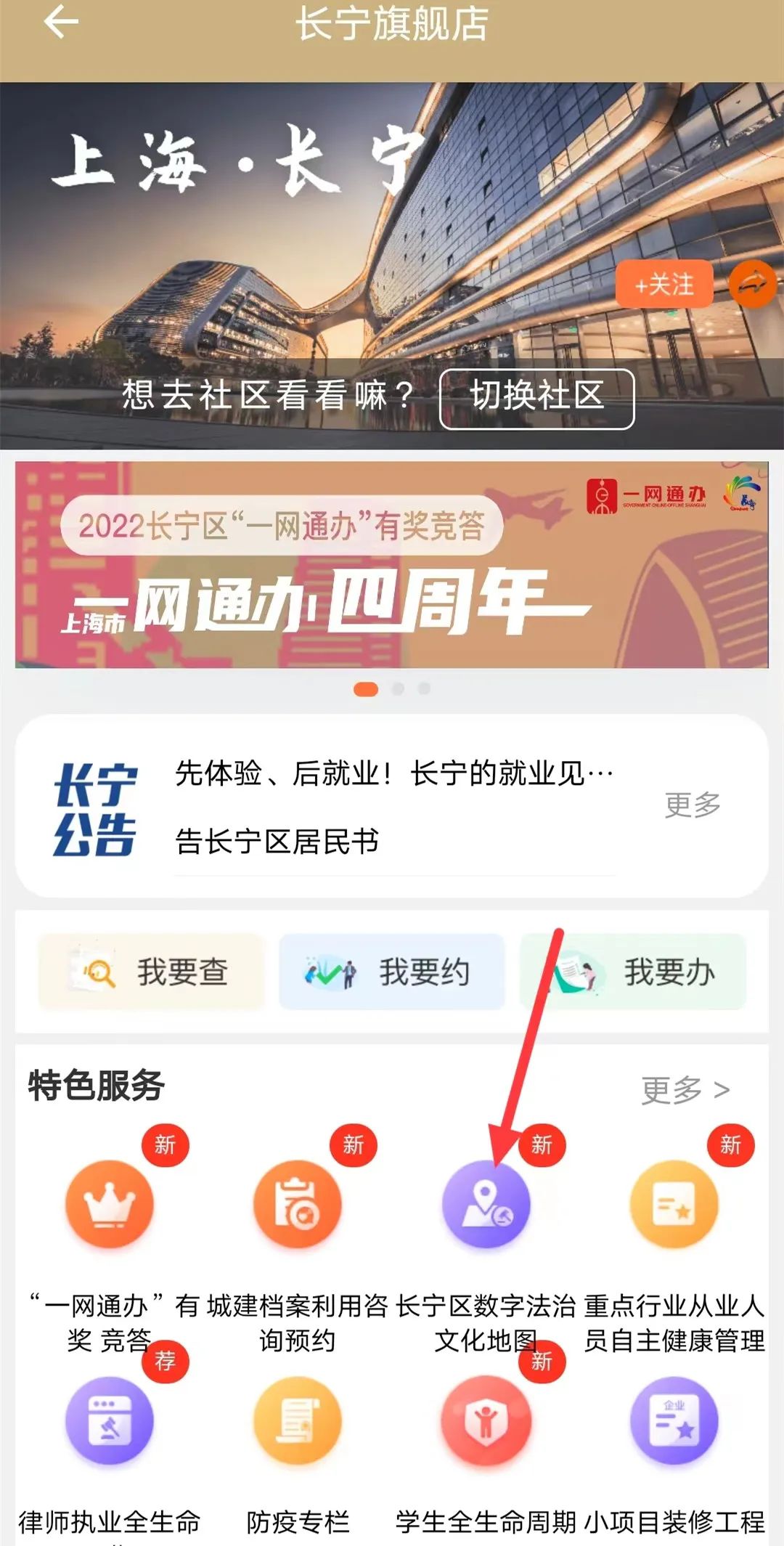This screenshot has width=784, height=1546.
Task: Open the 先体验、后就业 announcement
Action: coord(394,773)
